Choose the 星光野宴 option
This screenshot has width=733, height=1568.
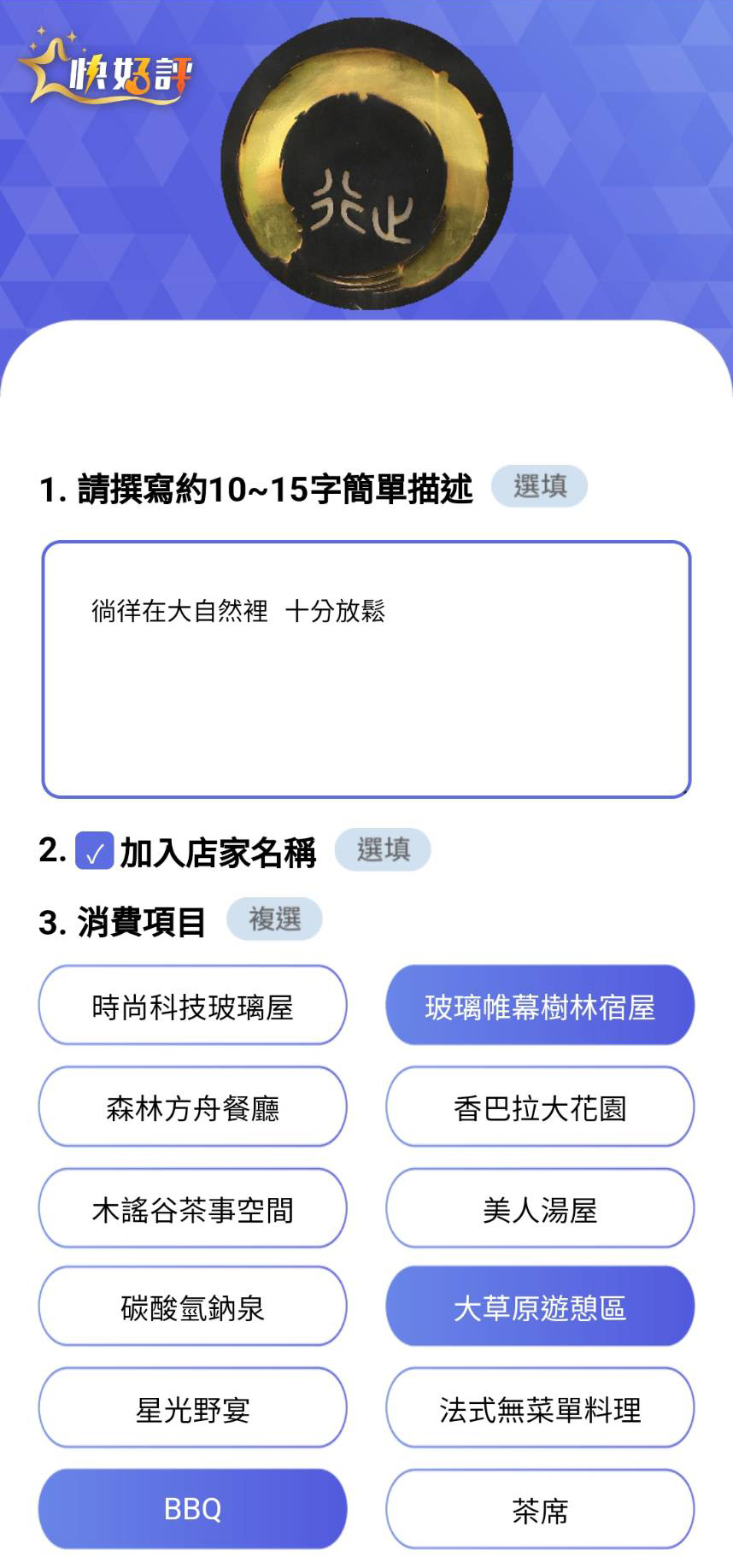tap(192, 1408)
